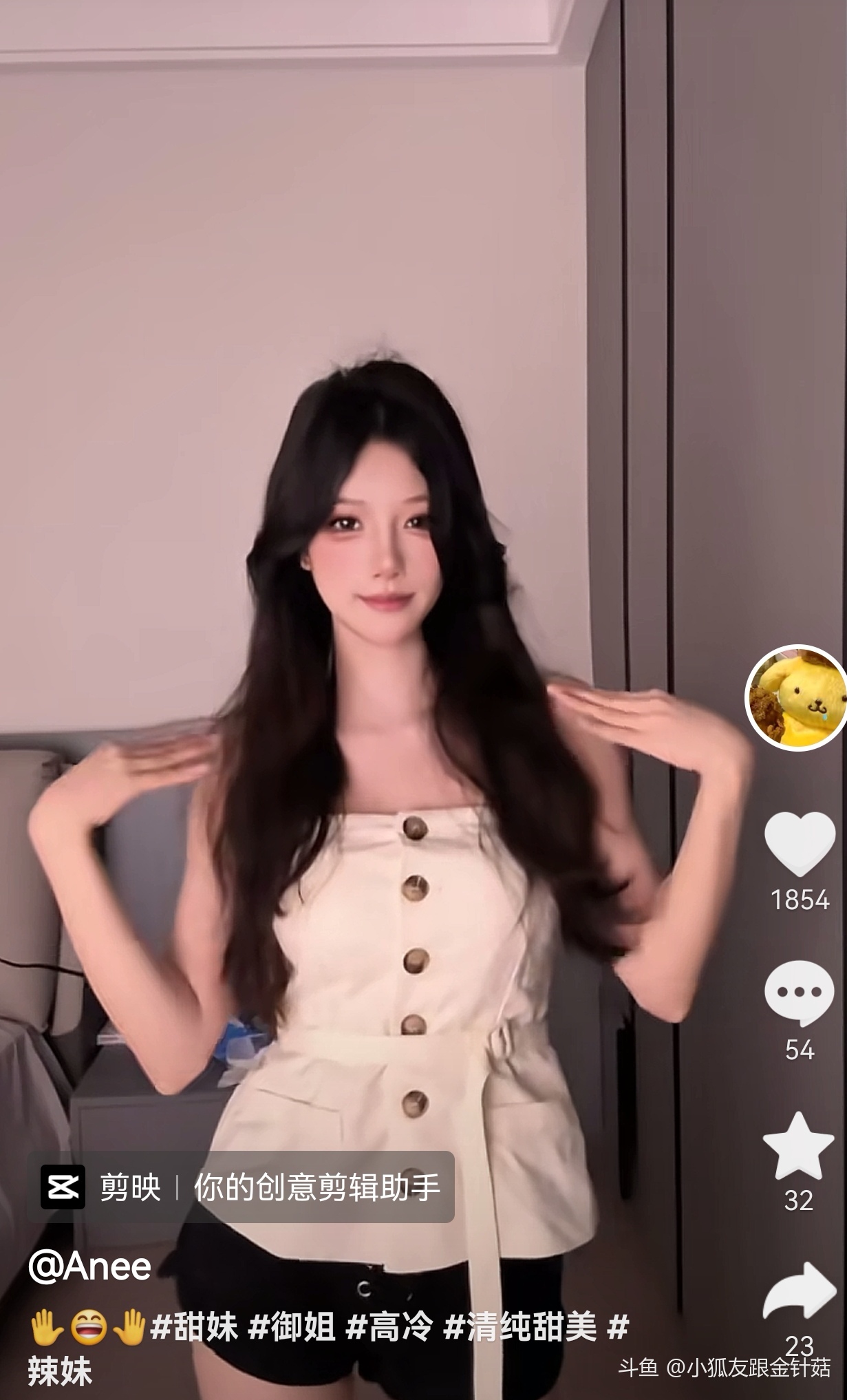Open the creator's profile avatar
847x1400 pixels.
797,697
